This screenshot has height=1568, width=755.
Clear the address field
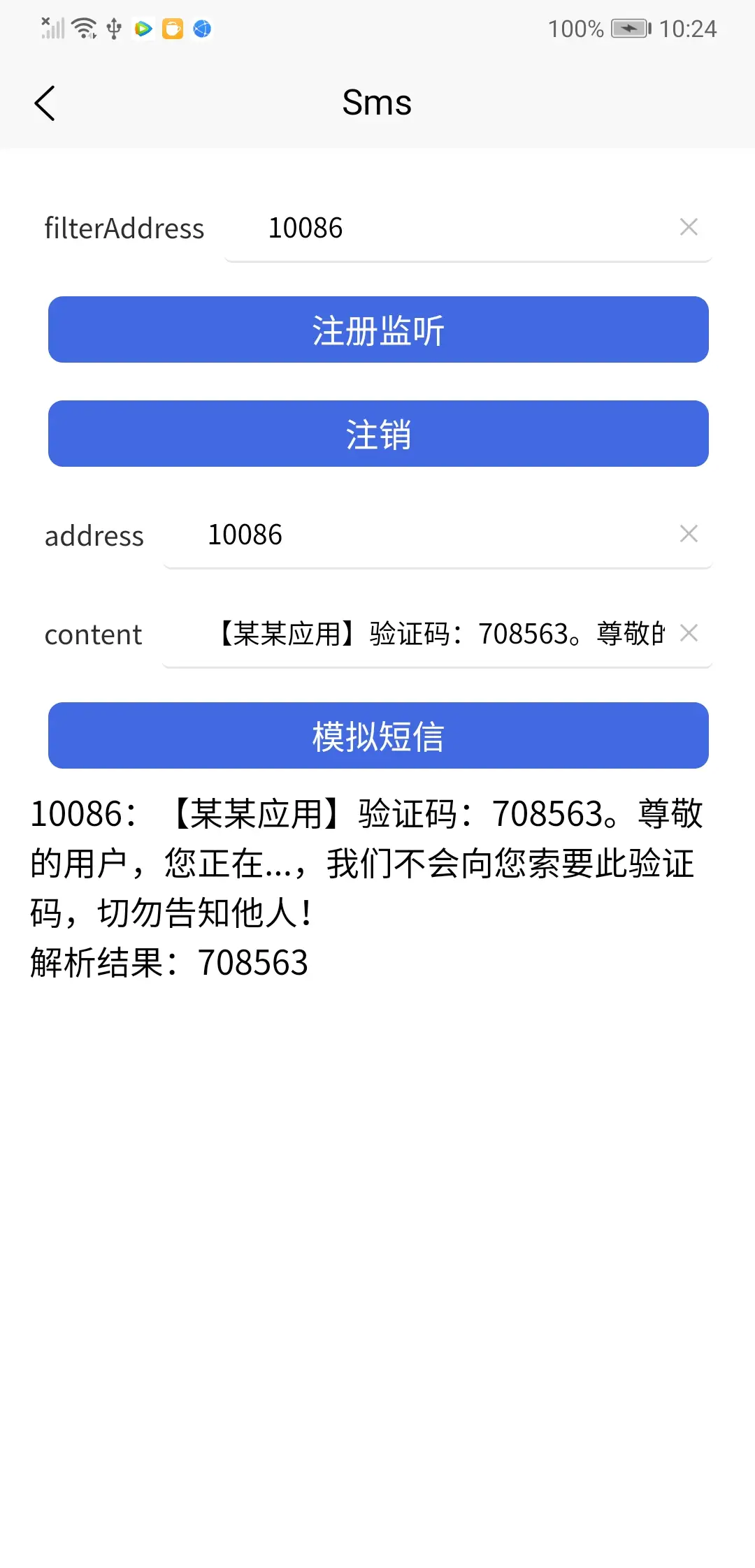click(x=689, y=534)
